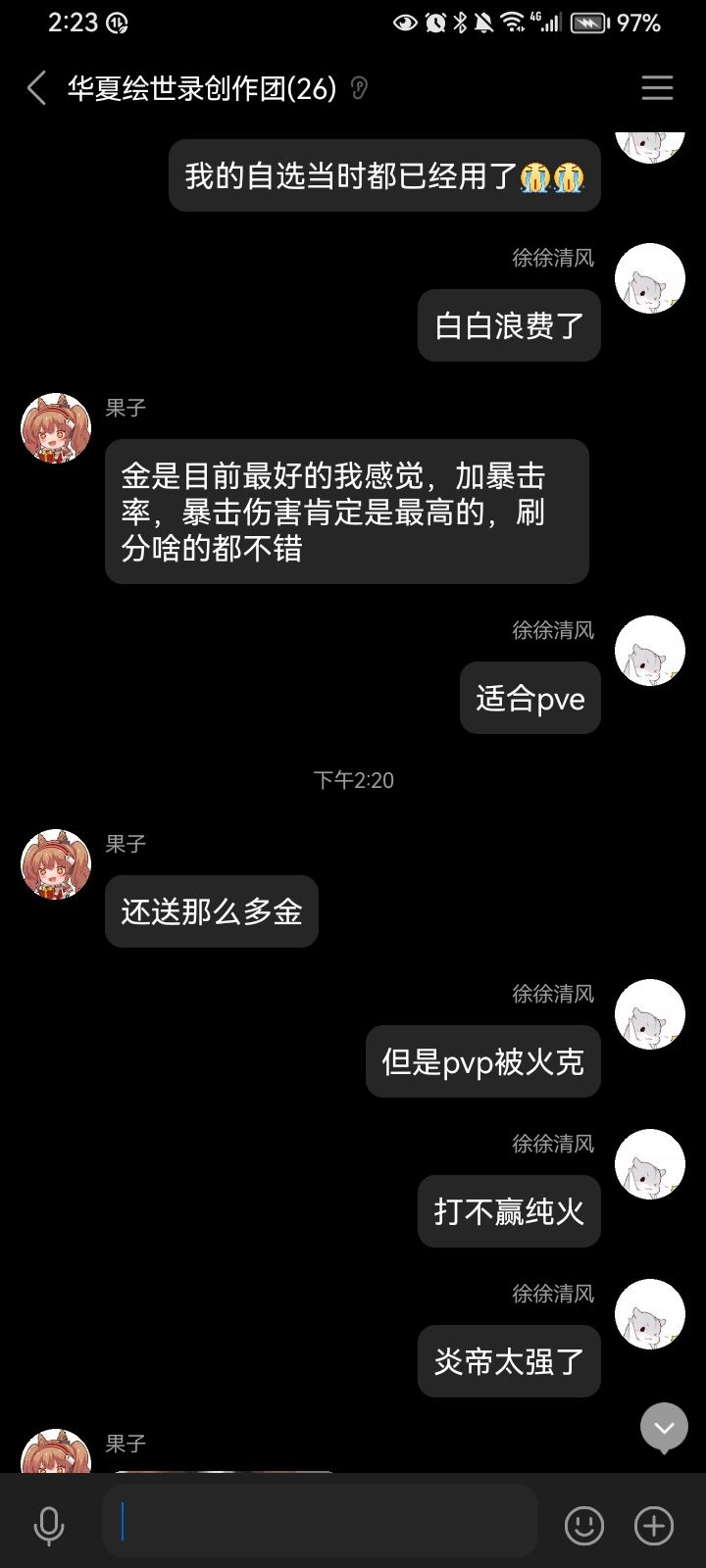Image resolution: width=706 pixels, height=1568 pixels.
Task: Tap the 下午2:20 timestamp label
Action: (x=353, y=779)
